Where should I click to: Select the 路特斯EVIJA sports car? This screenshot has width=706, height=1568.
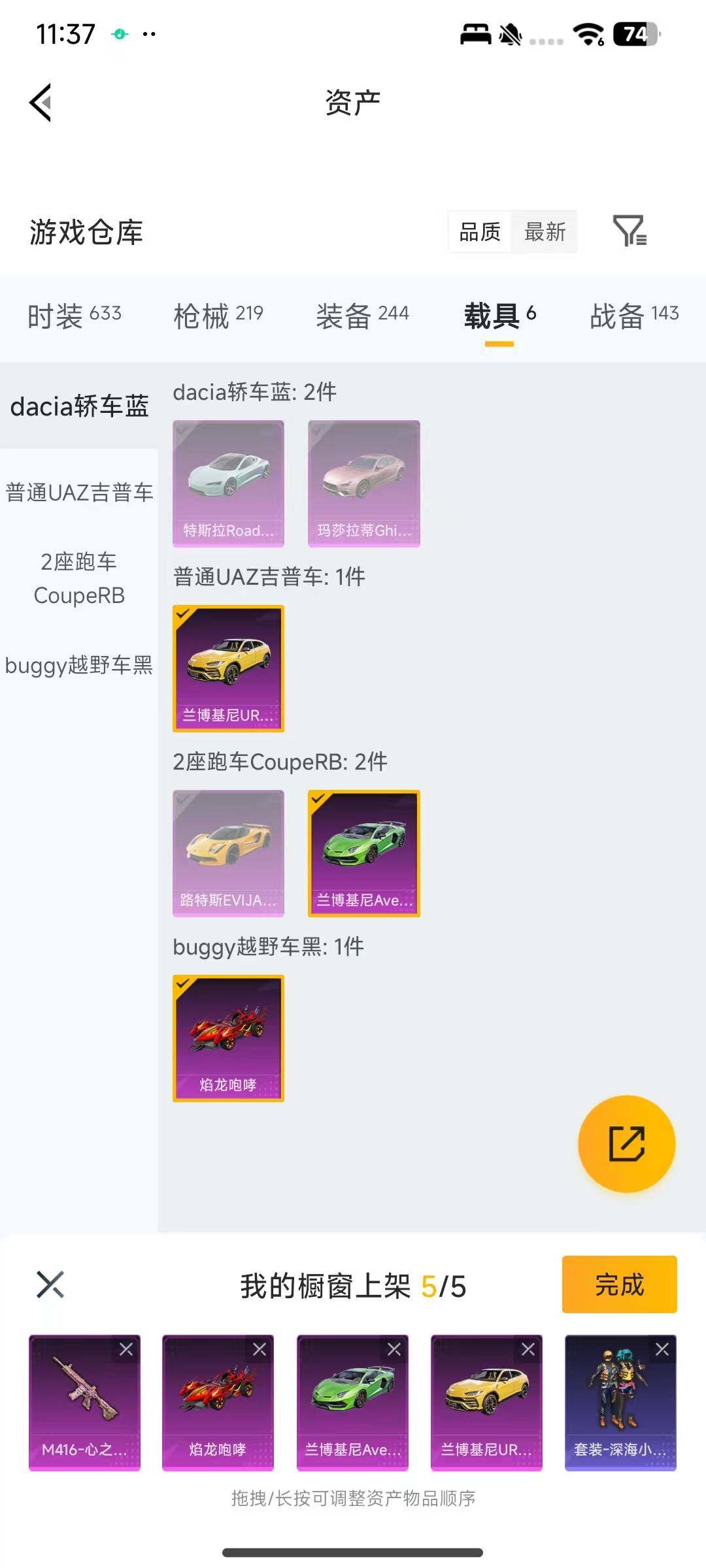click(x=227, y=853)
